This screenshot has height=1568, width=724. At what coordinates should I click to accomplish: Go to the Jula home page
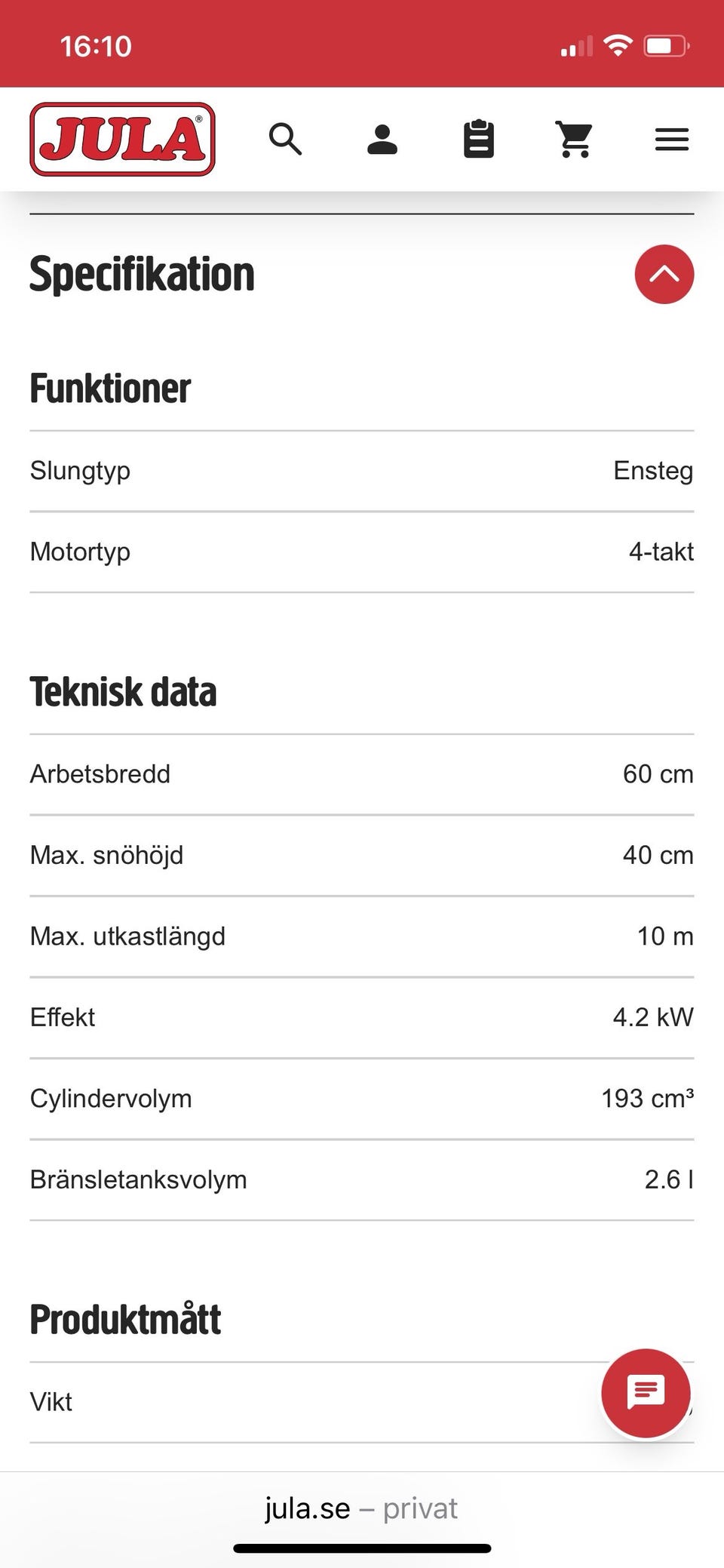[122, 140]
